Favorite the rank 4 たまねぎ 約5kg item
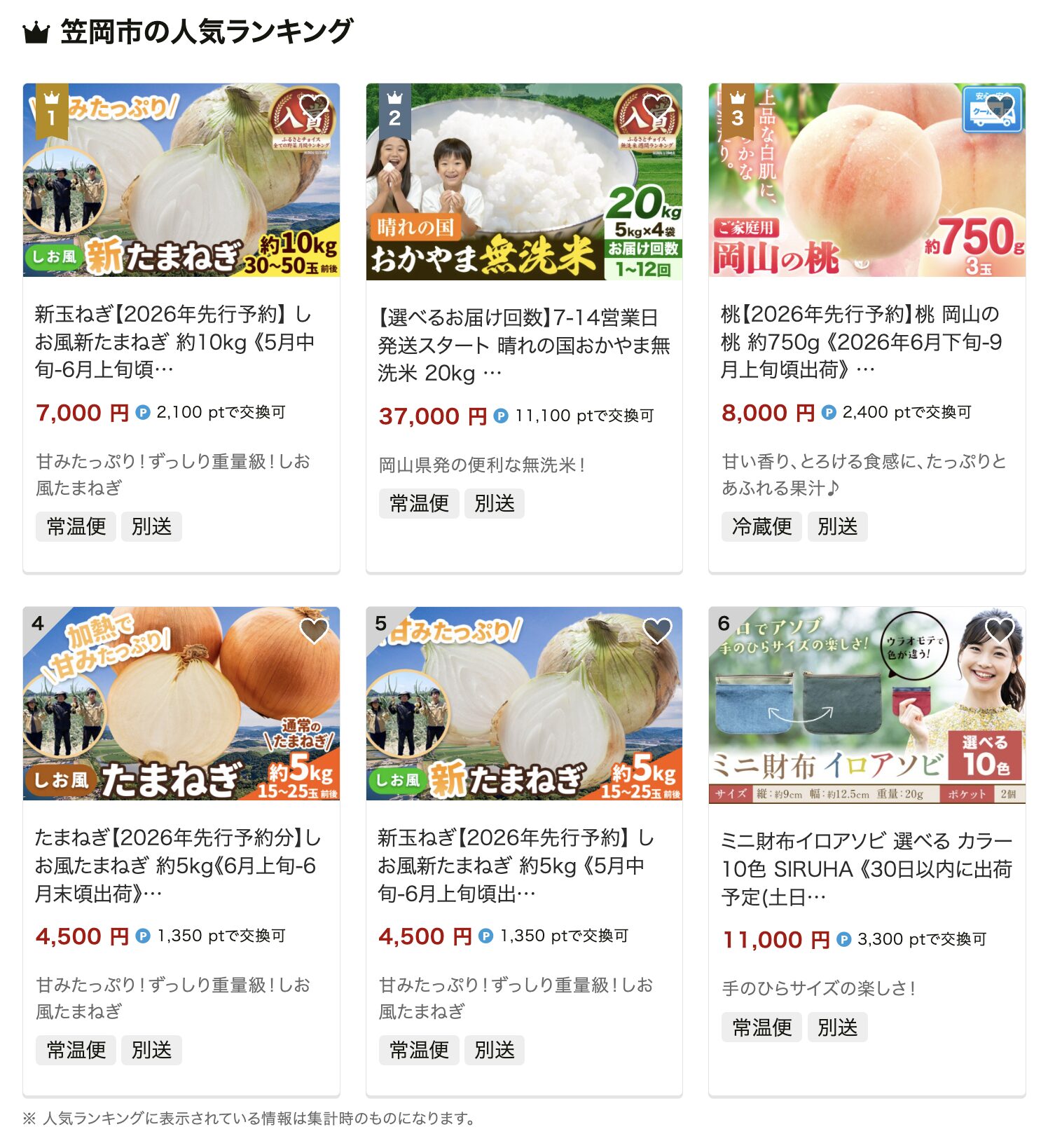The width and height of the screenshot is (1048, 1148). point(313,631)
